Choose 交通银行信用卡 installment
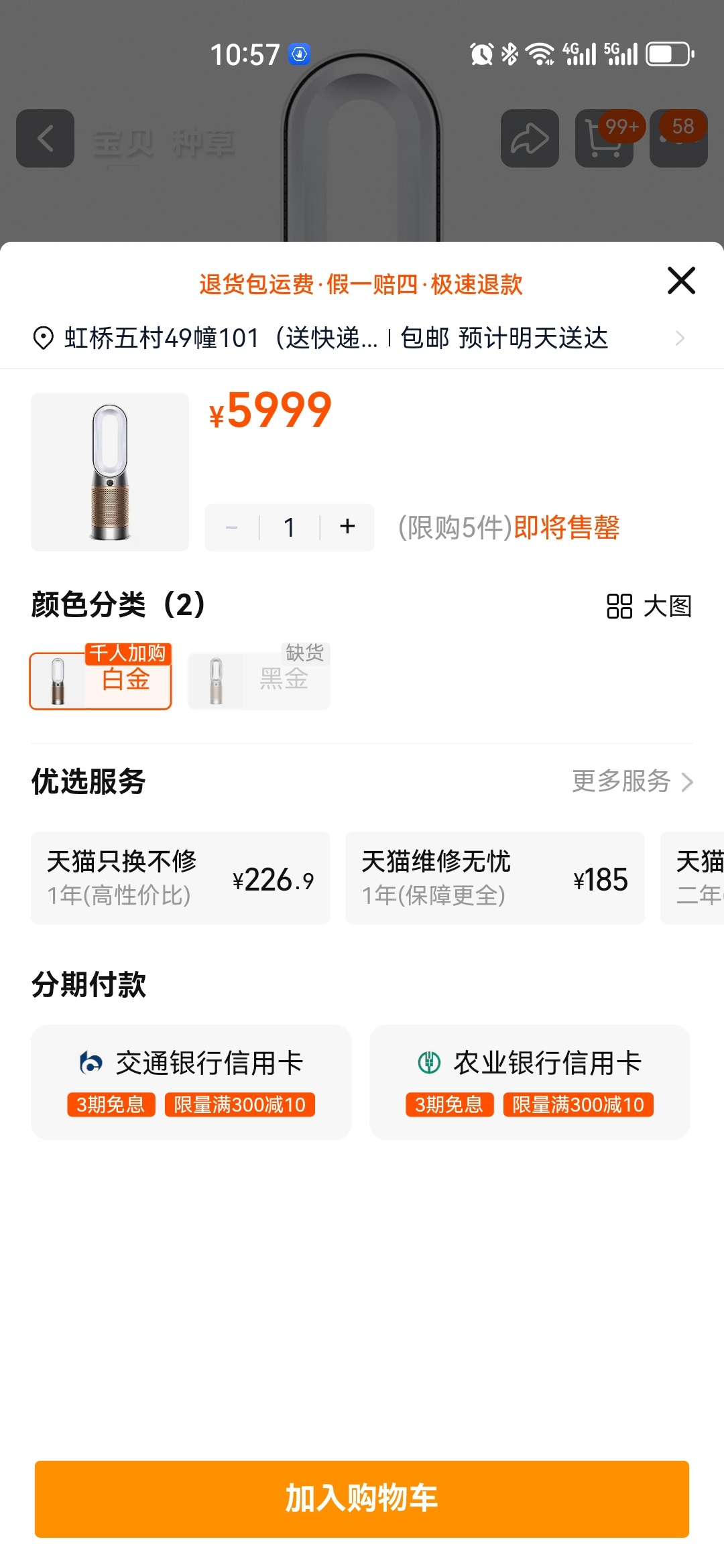 pos(191,1082)
